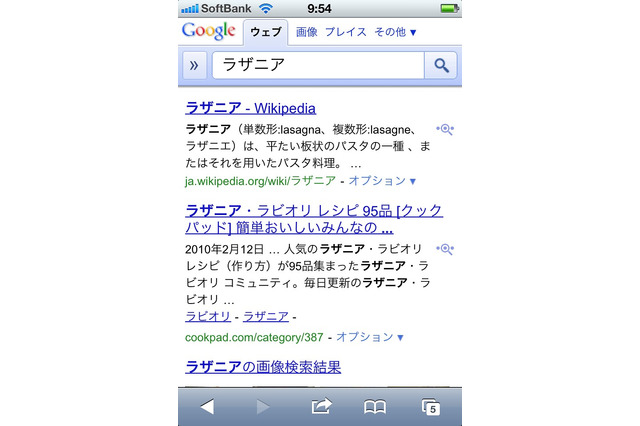
Task: Show the open browser tabs
Action: (431, 406)
